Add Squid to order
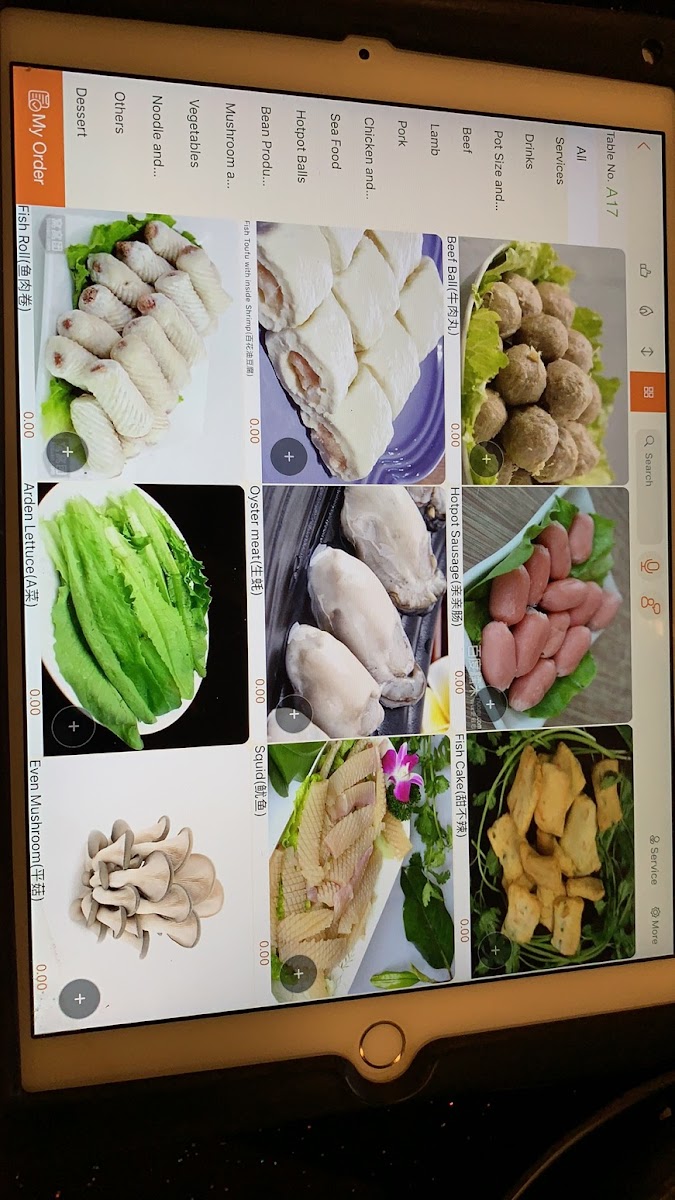Screen dimensions: 675x1200 [x=298, y=972]
